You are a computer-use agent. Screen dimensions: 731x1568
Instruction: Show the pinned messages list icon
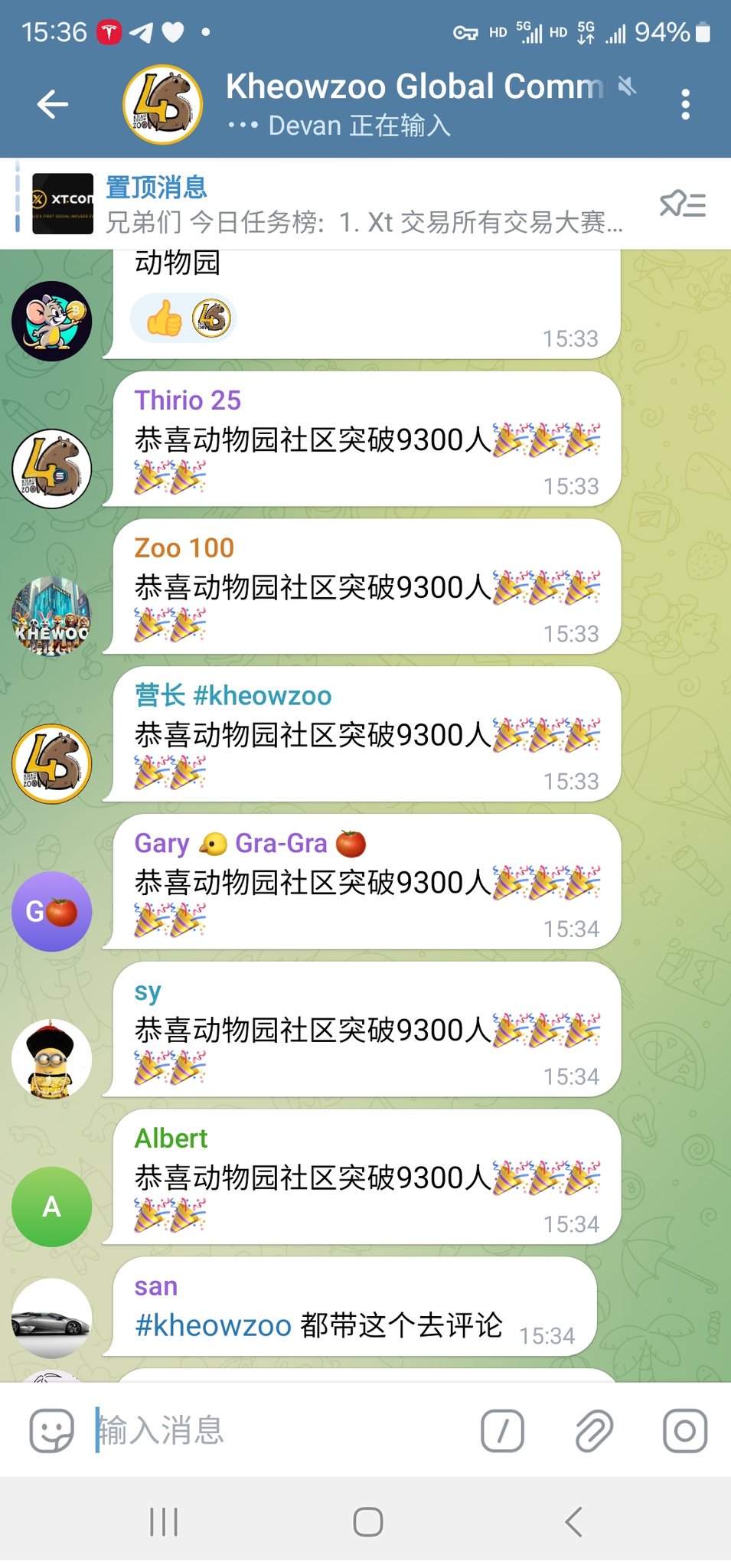pyautogui.click(x=682, y=204)
